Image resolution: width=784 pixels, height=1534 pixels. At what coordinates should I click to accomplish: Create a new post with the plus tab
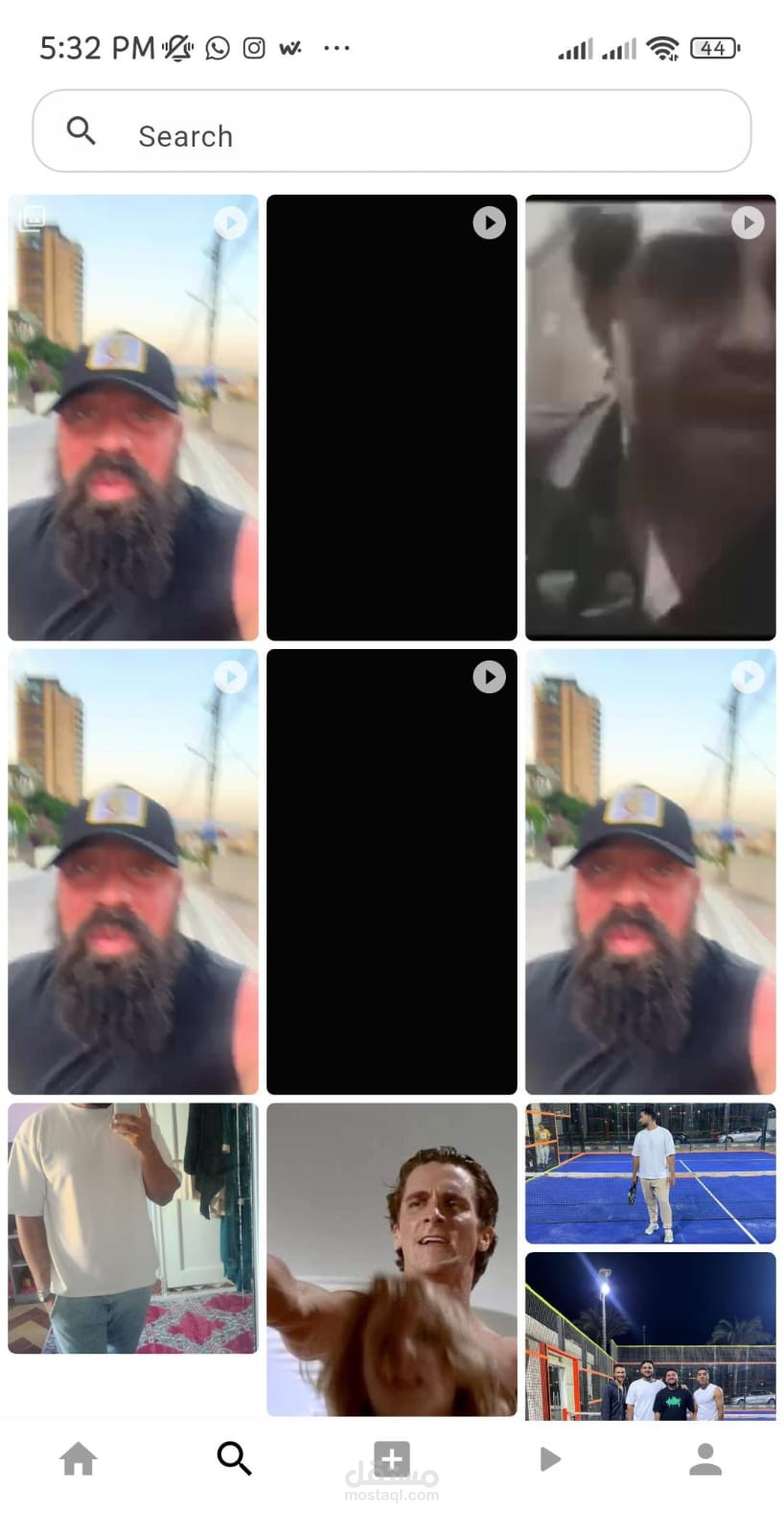391,1458
